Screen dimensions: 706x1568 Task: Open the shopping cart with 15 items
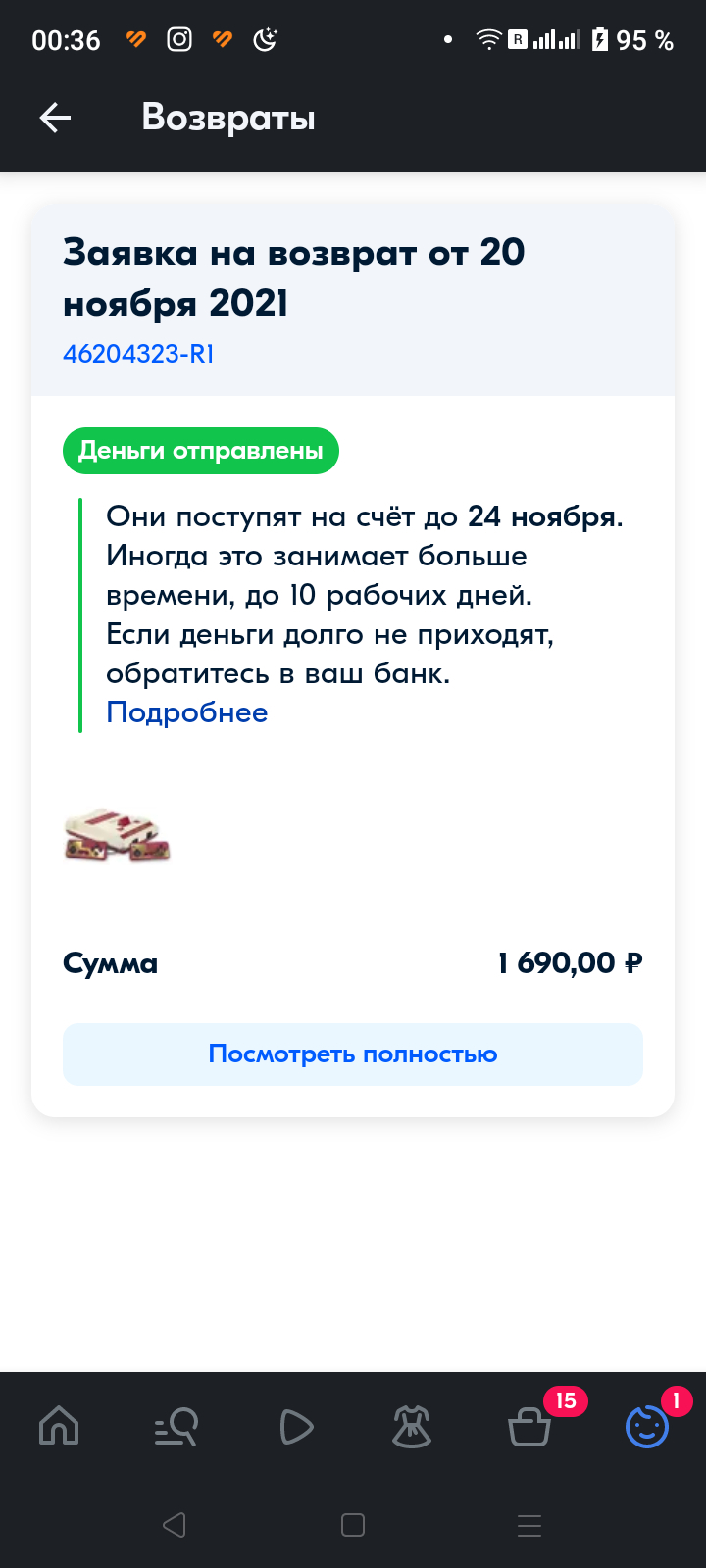coord(529,1426)
